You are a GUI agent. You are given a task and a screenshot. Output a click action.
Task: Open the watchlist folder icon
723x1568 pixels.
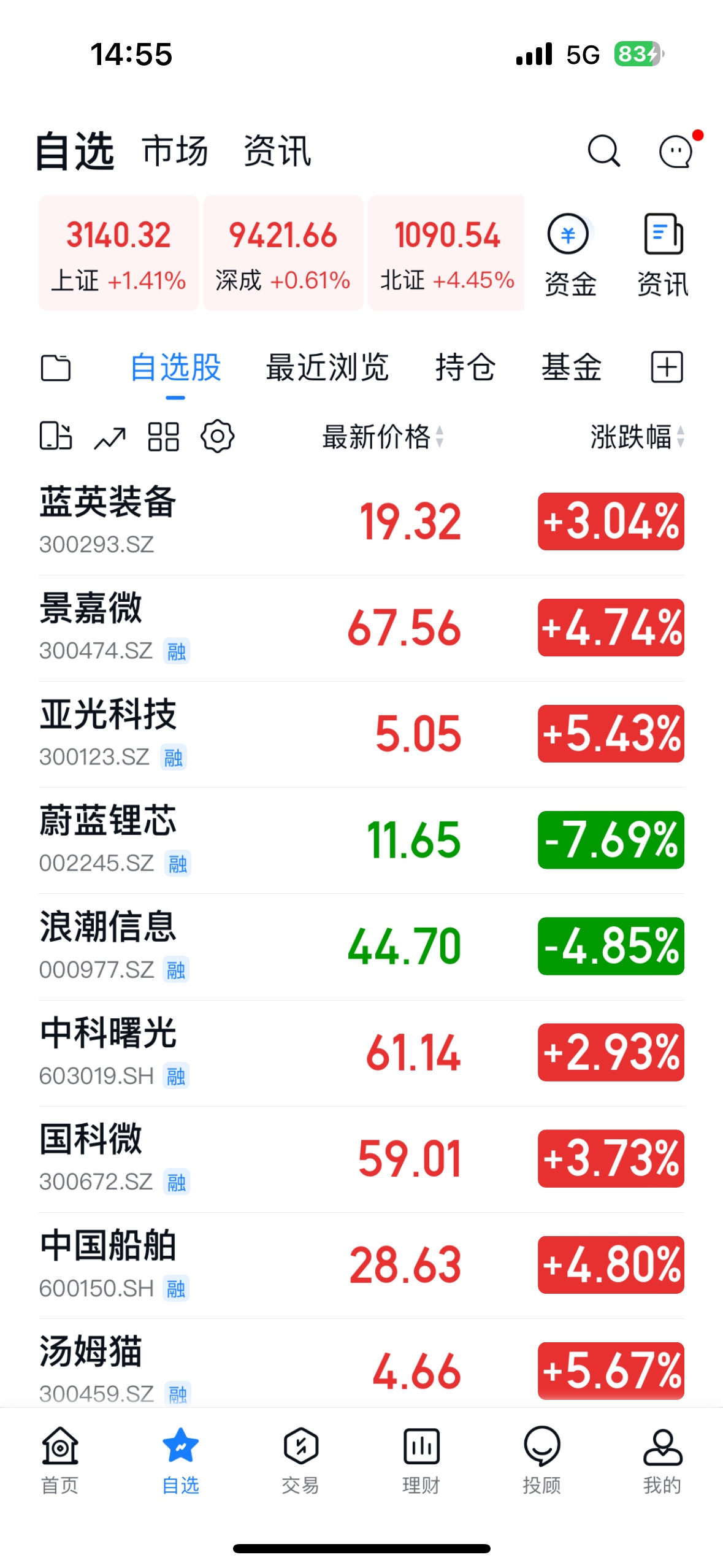tap(56, 368)
